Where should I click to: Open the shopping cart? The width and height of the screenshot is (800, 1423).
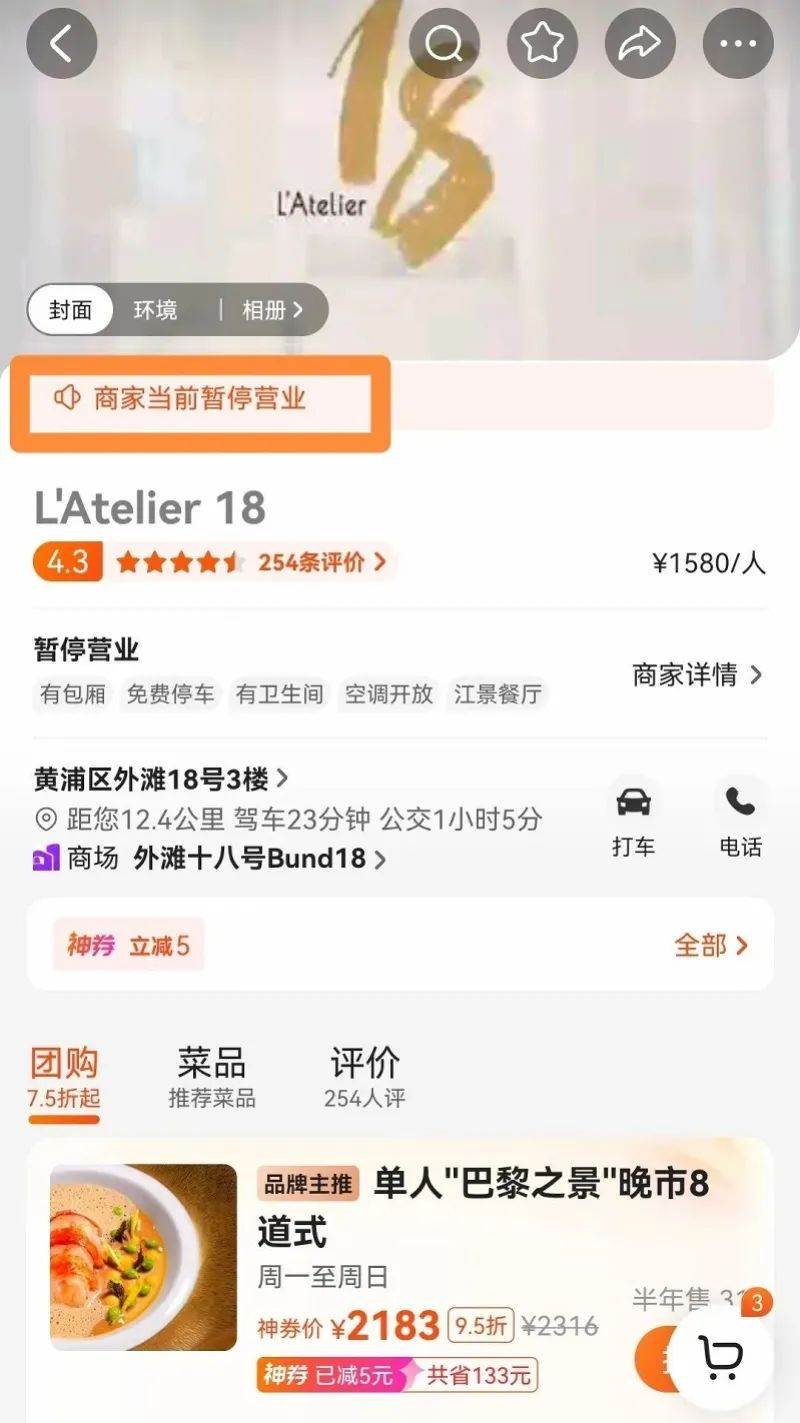[720, 1357]
